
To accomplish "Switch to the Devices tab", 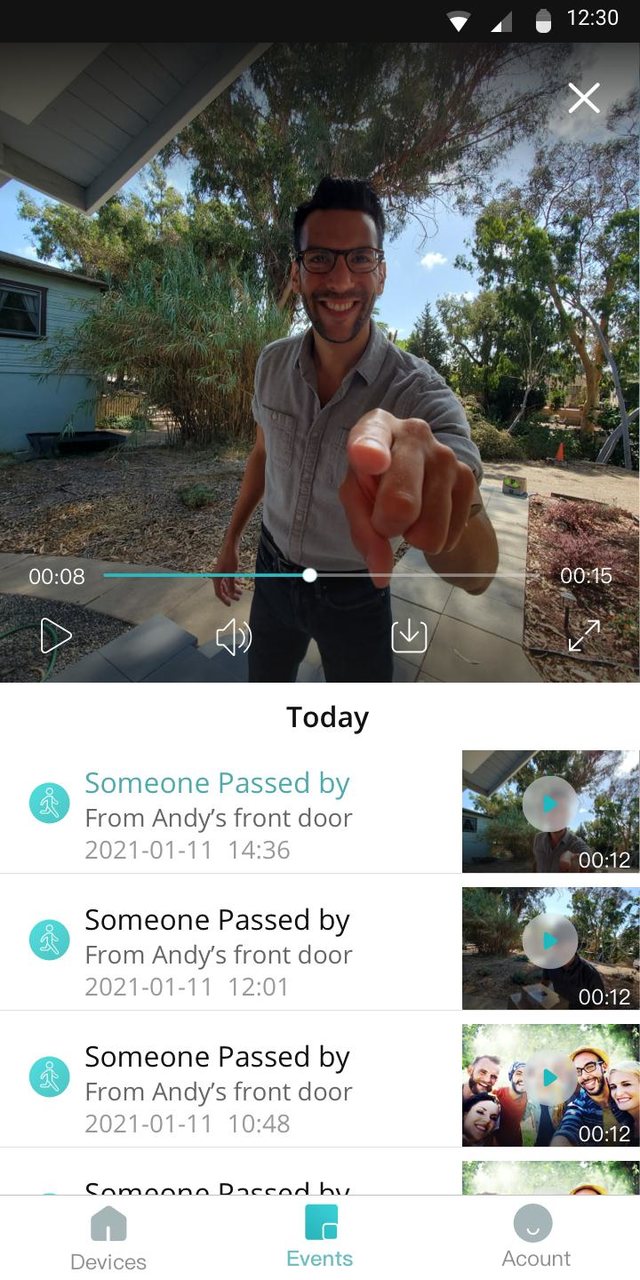I will (108, 1238).
